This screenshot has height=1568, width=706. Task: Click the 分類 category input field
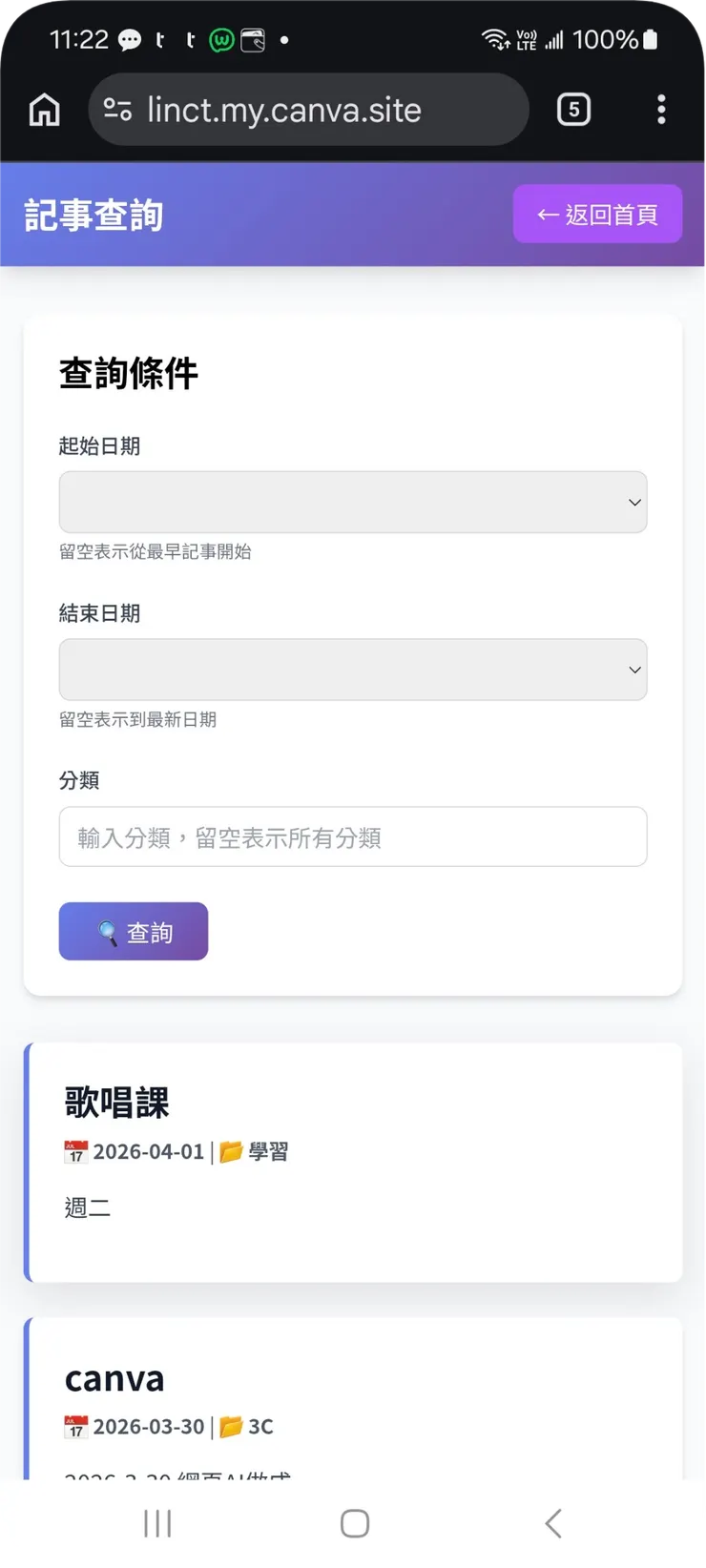353,836
